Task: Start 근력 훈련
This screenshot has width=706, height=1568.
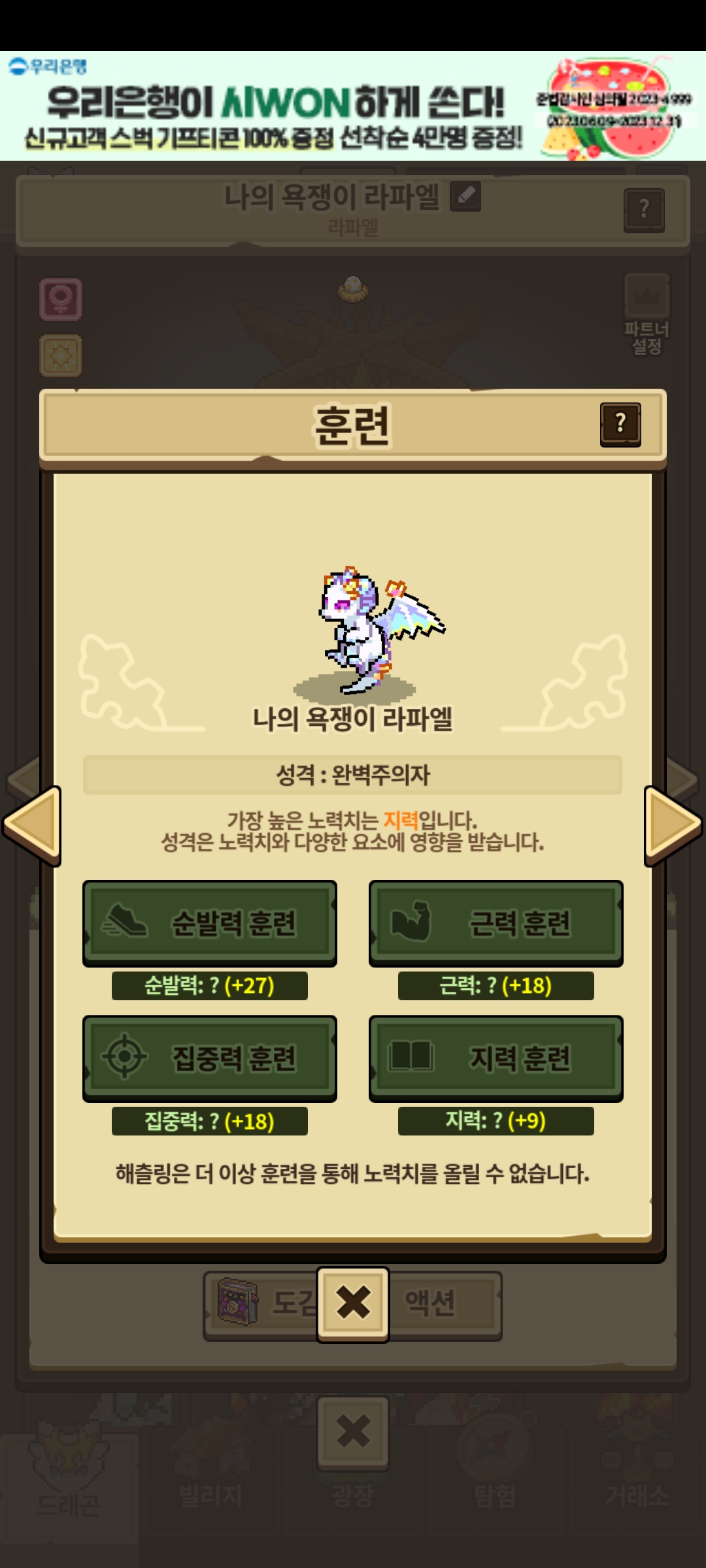Action: [496, 923]
